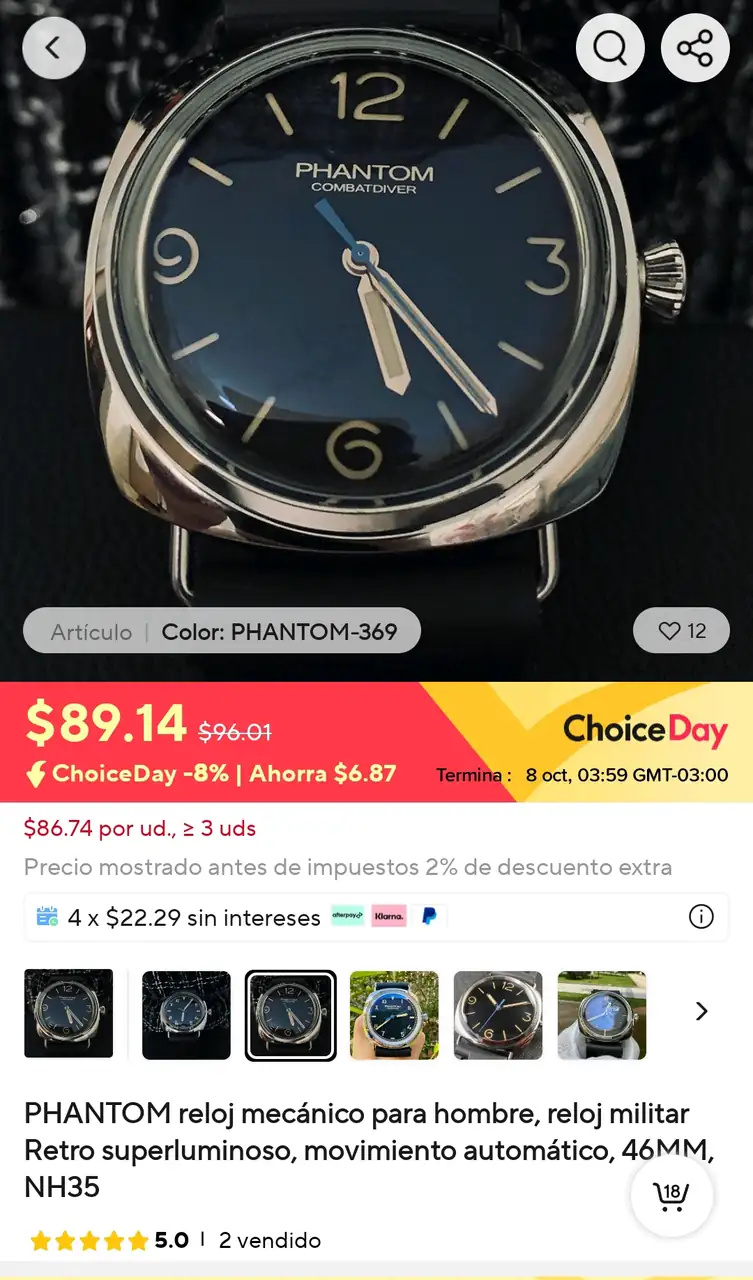This screenshot has width=753, height=1280.
Task: Open the search magnifier
Action: (x=610, y=47)
